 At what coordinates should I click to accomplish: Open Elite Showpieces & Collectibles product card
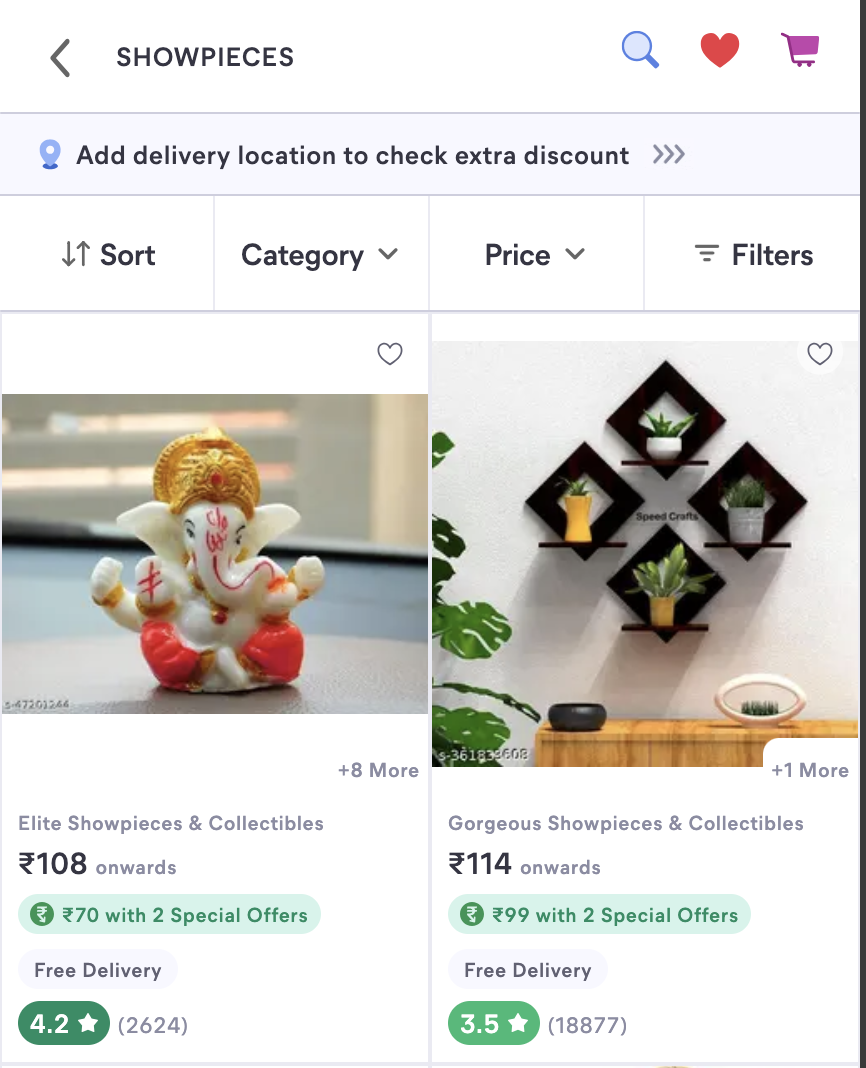[215, 553]
